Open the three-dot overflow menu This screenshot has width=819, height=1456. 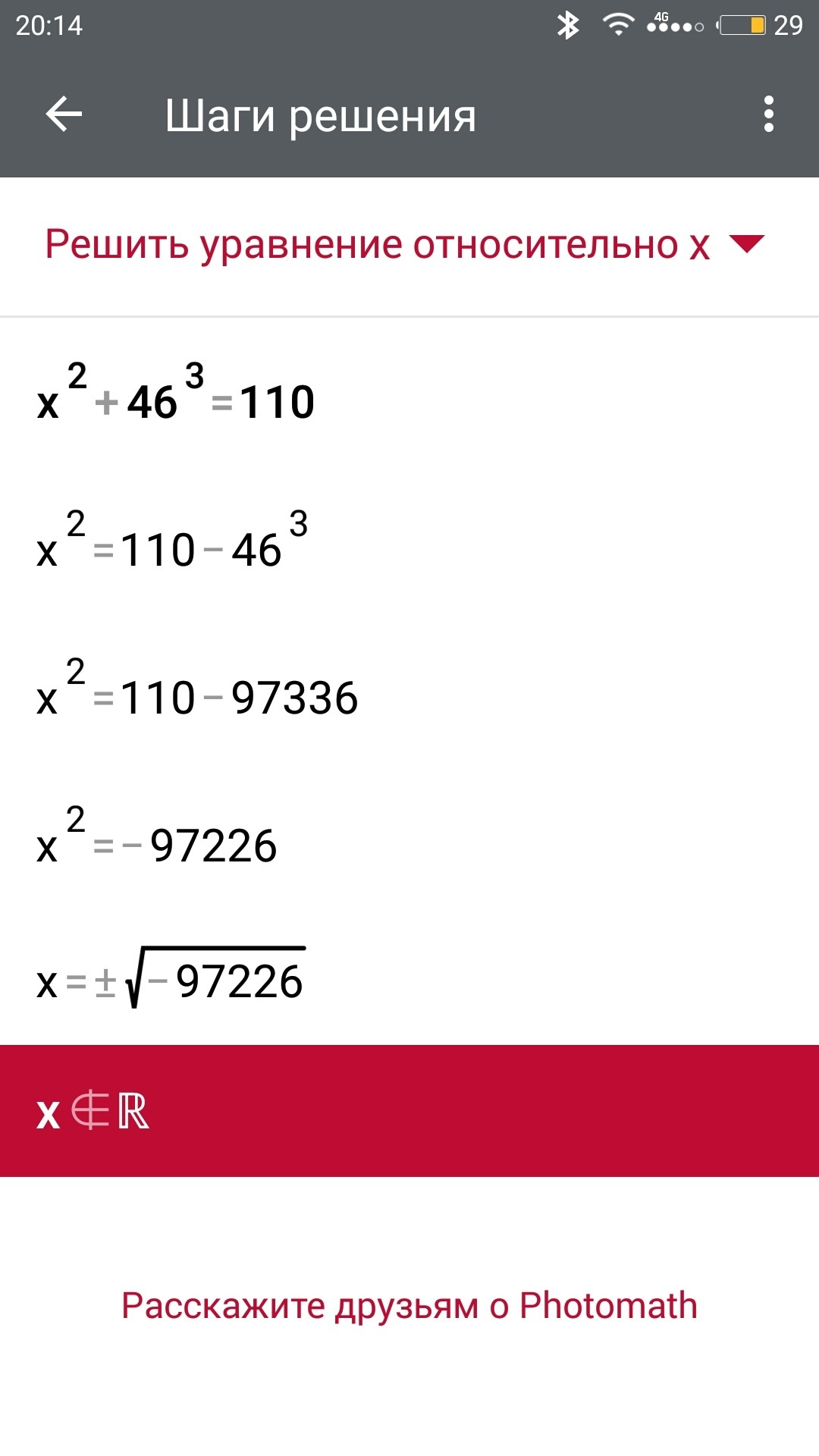pos(768,115)
